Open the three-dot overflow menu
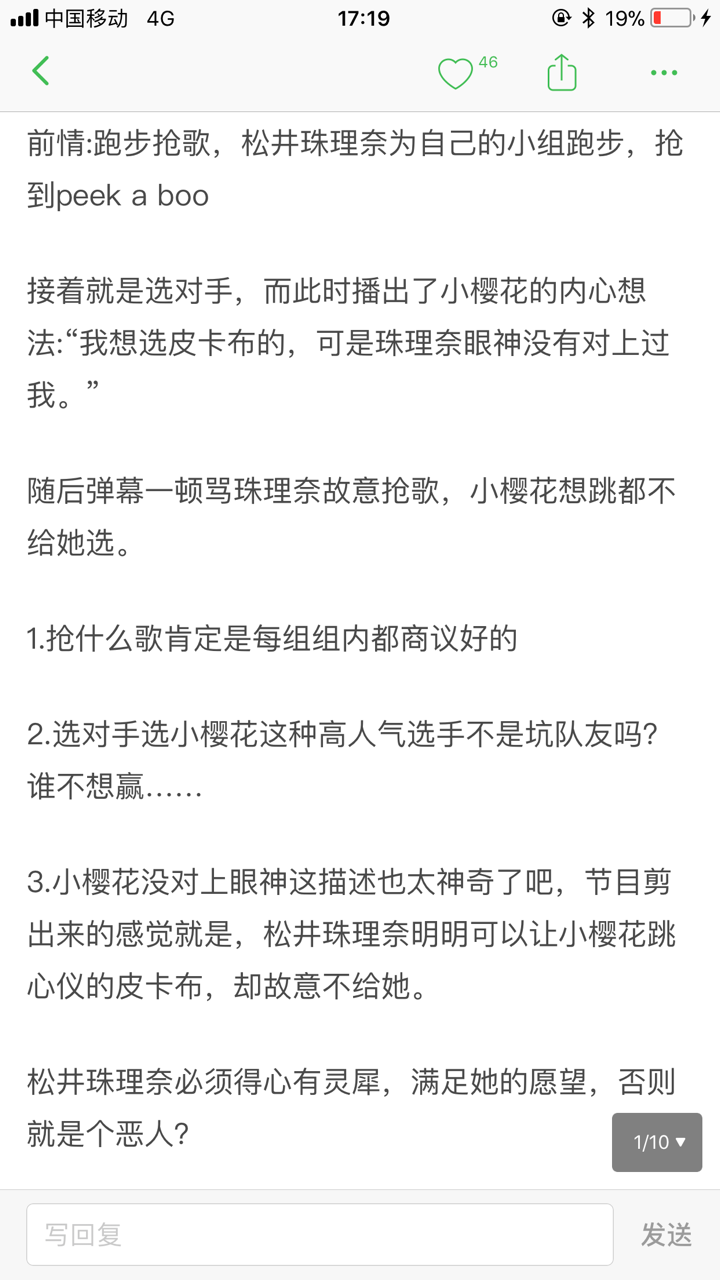Viewport: 720px width, 1280px height. (x=664, y=73)
